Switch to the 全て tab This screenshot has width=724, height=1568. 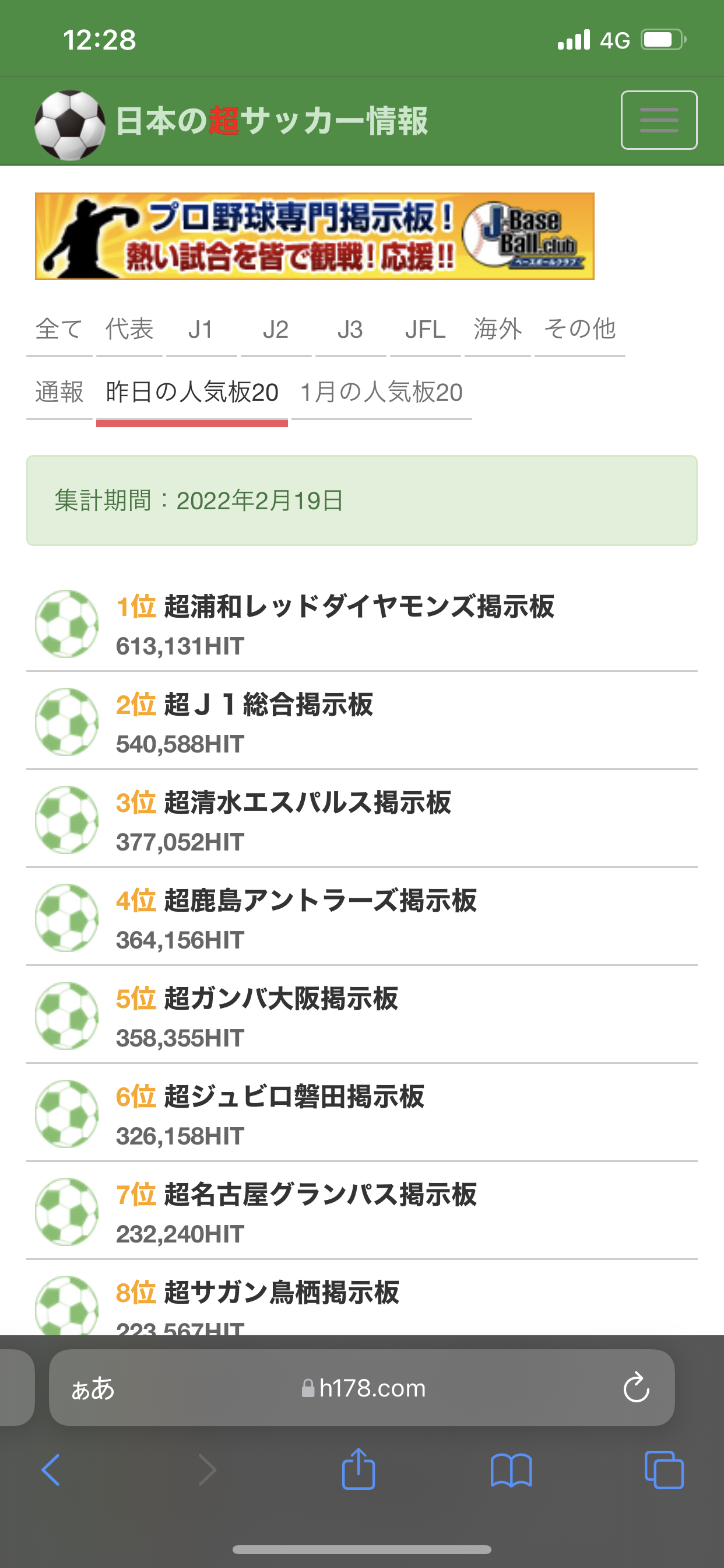tap(59, 330)
